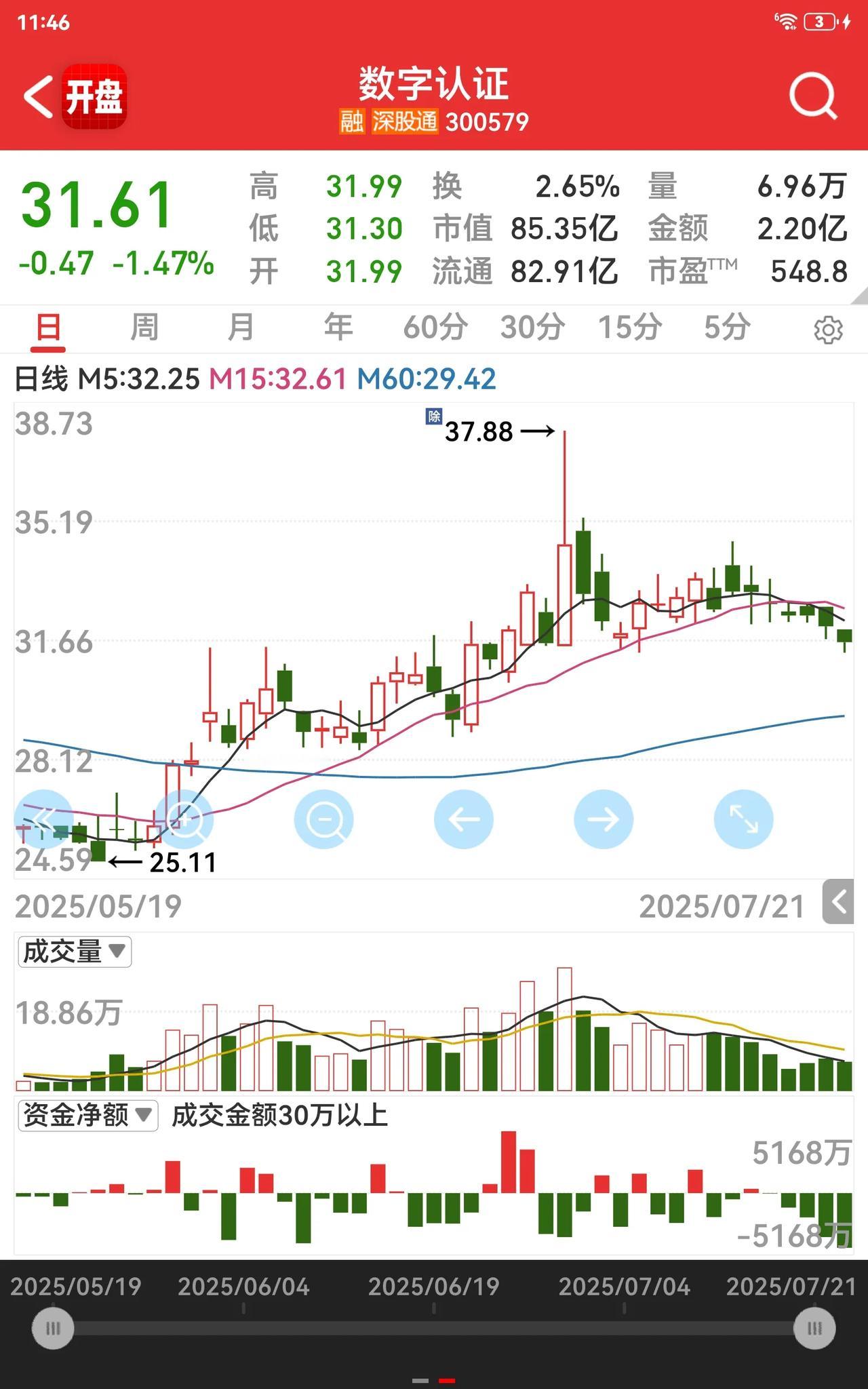Move chart left with arrow button

[x=464, y=819]
